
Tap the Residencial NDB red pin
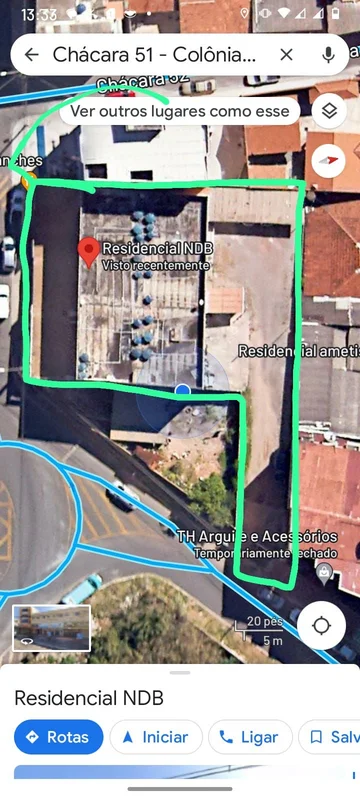pyautogui.click(x=89, y=253)
